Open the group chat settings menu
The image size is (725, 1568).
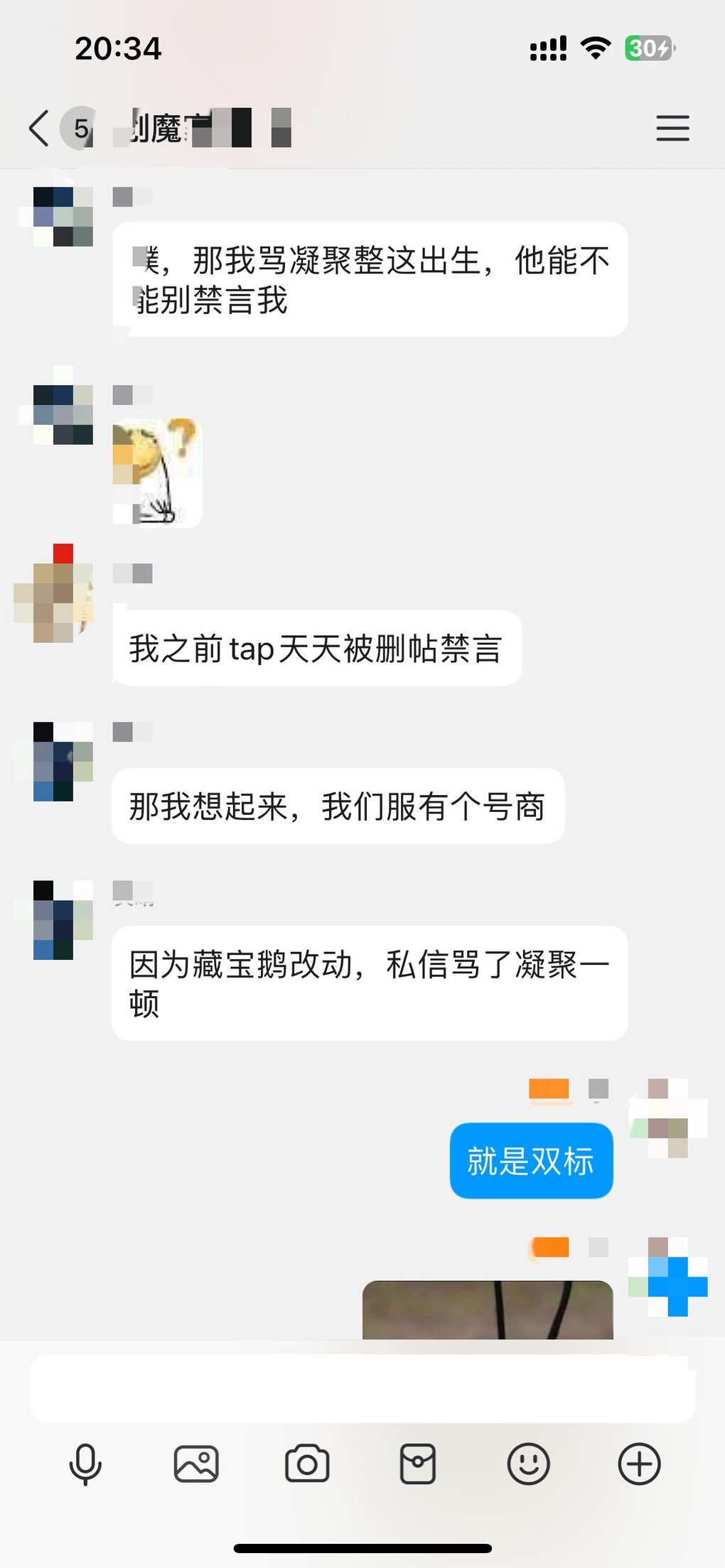672,128
